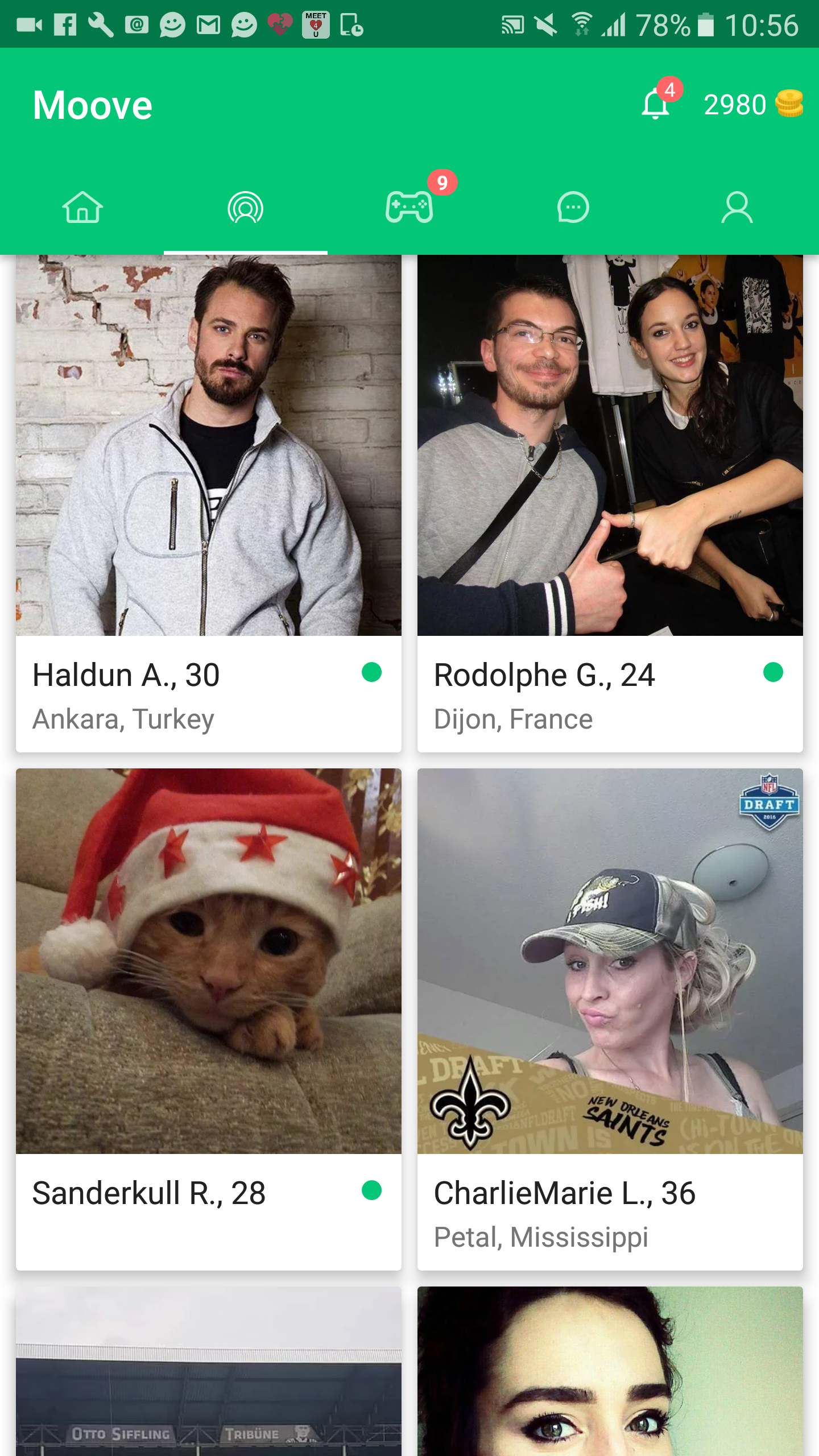Open the games controller tab
This screenshot has height=1456, width=819.
[409, 207]
